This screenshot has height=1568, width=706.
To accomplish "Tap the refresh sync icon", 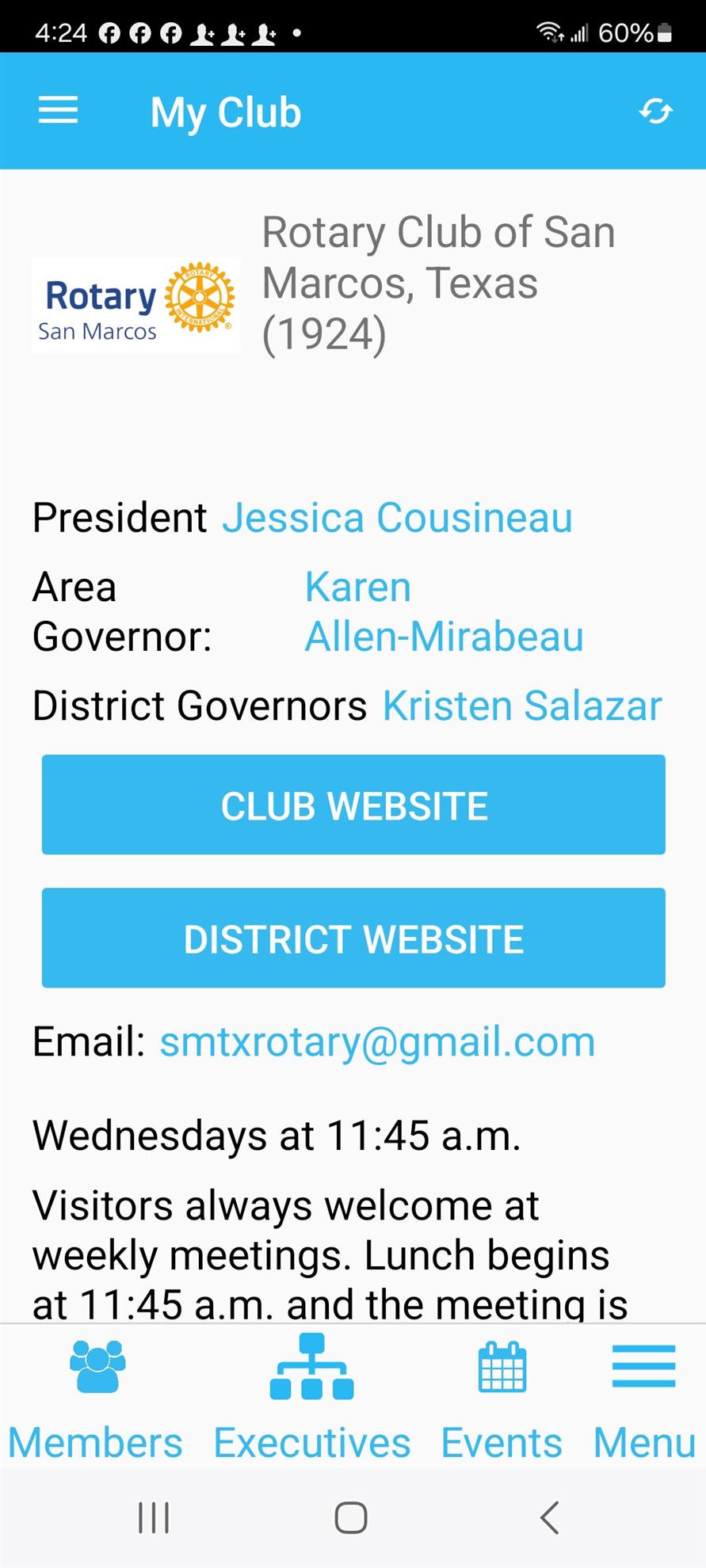I will pos(655,112).
